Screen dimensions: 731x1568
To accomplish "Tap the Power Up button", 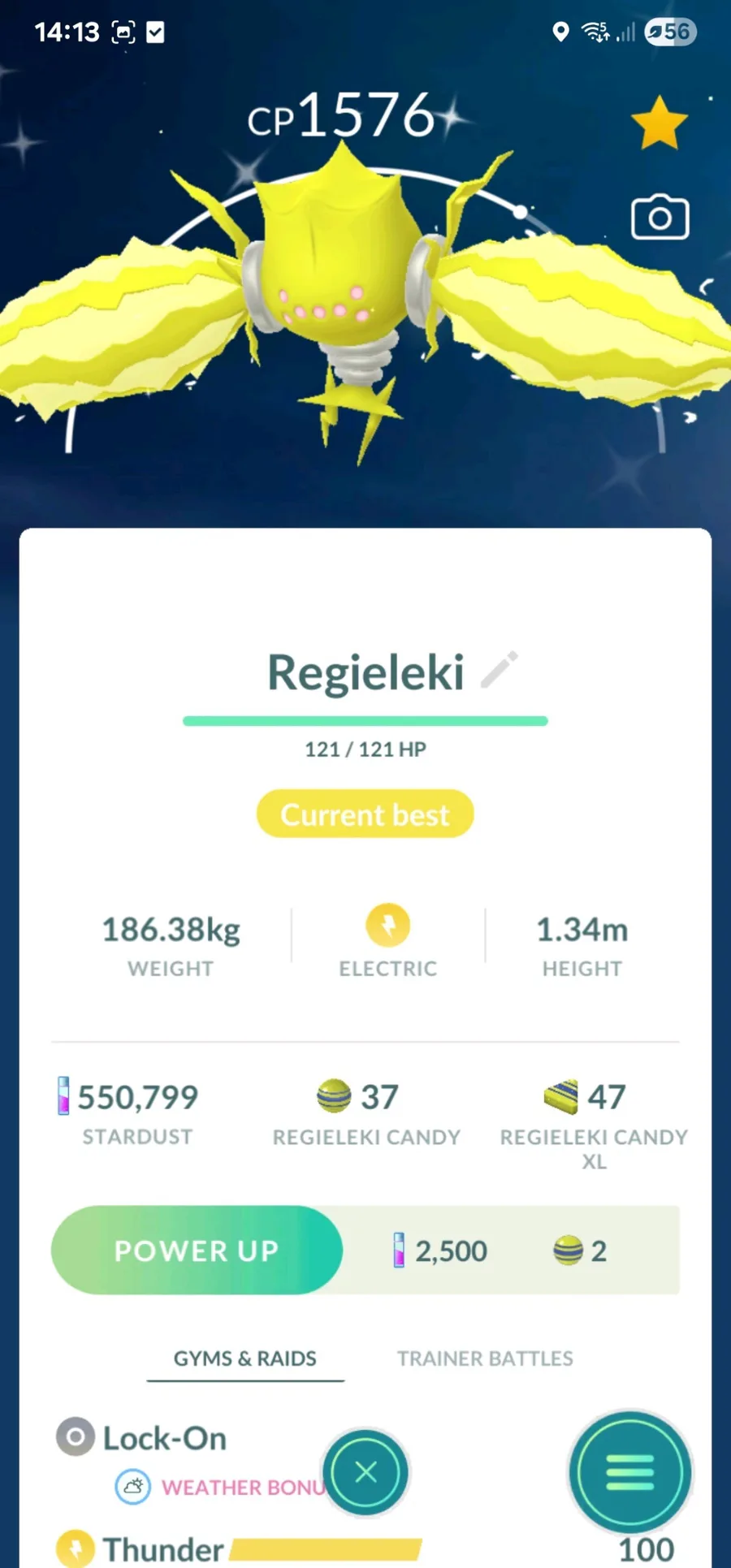I will click(197, 1251).
